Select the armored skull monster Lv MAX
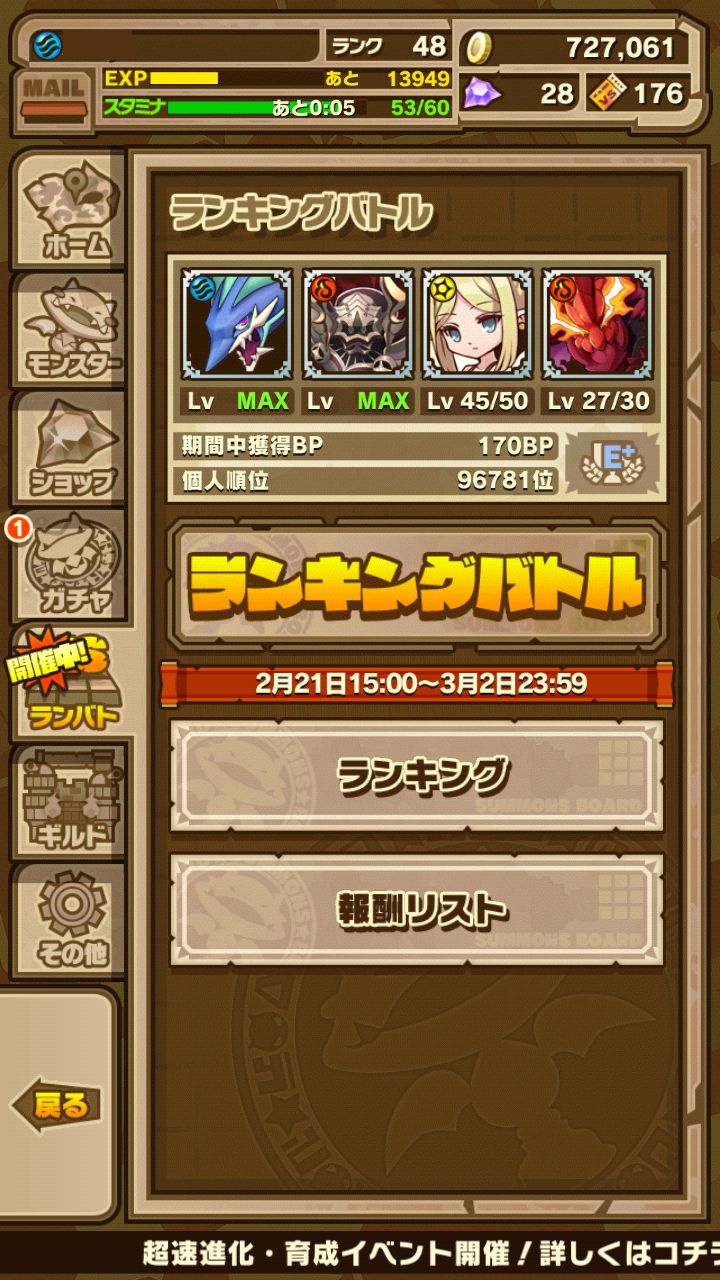This screenshot has width=720, height=1280. pyautogui.click(x=357, y=325)
